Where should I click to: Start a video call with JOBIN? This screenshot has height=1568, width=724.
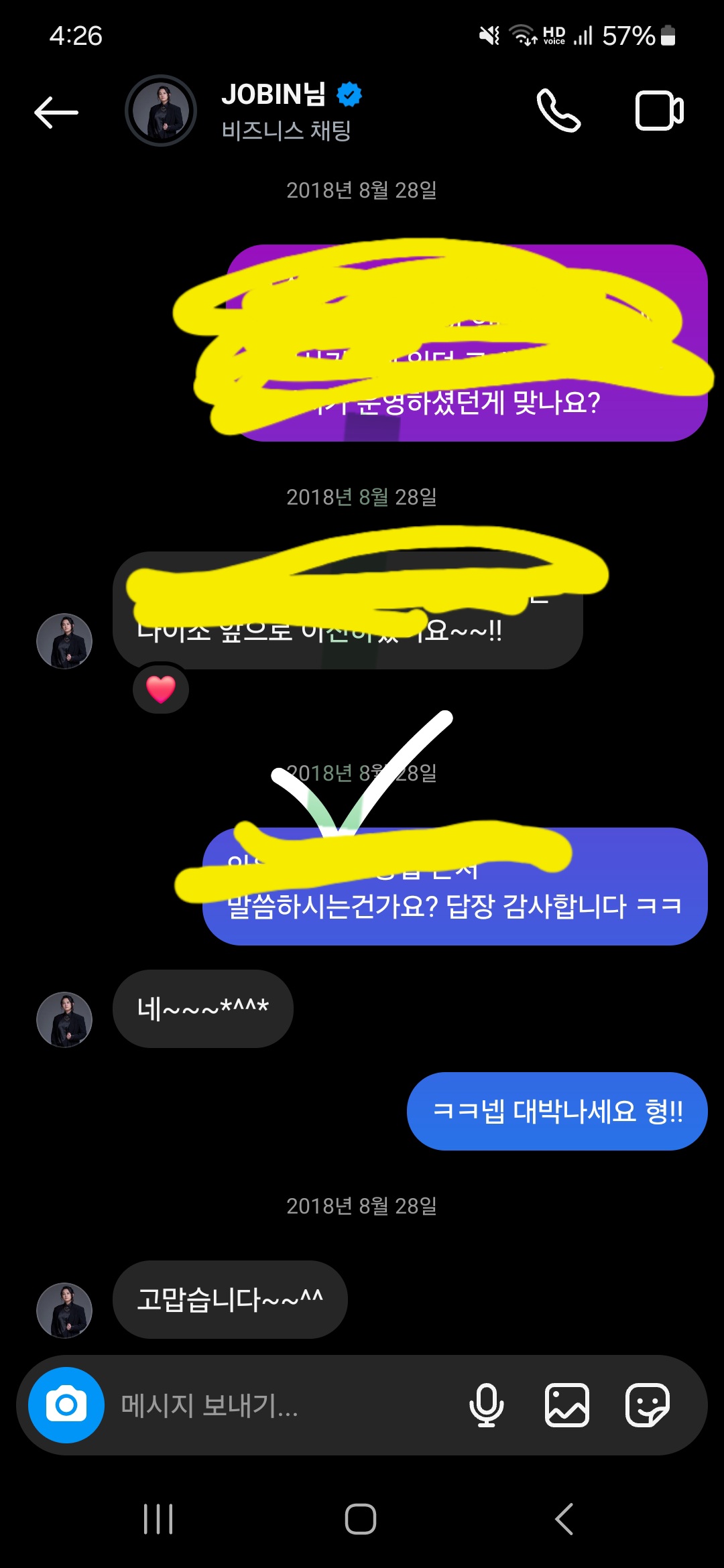(659, 111)
